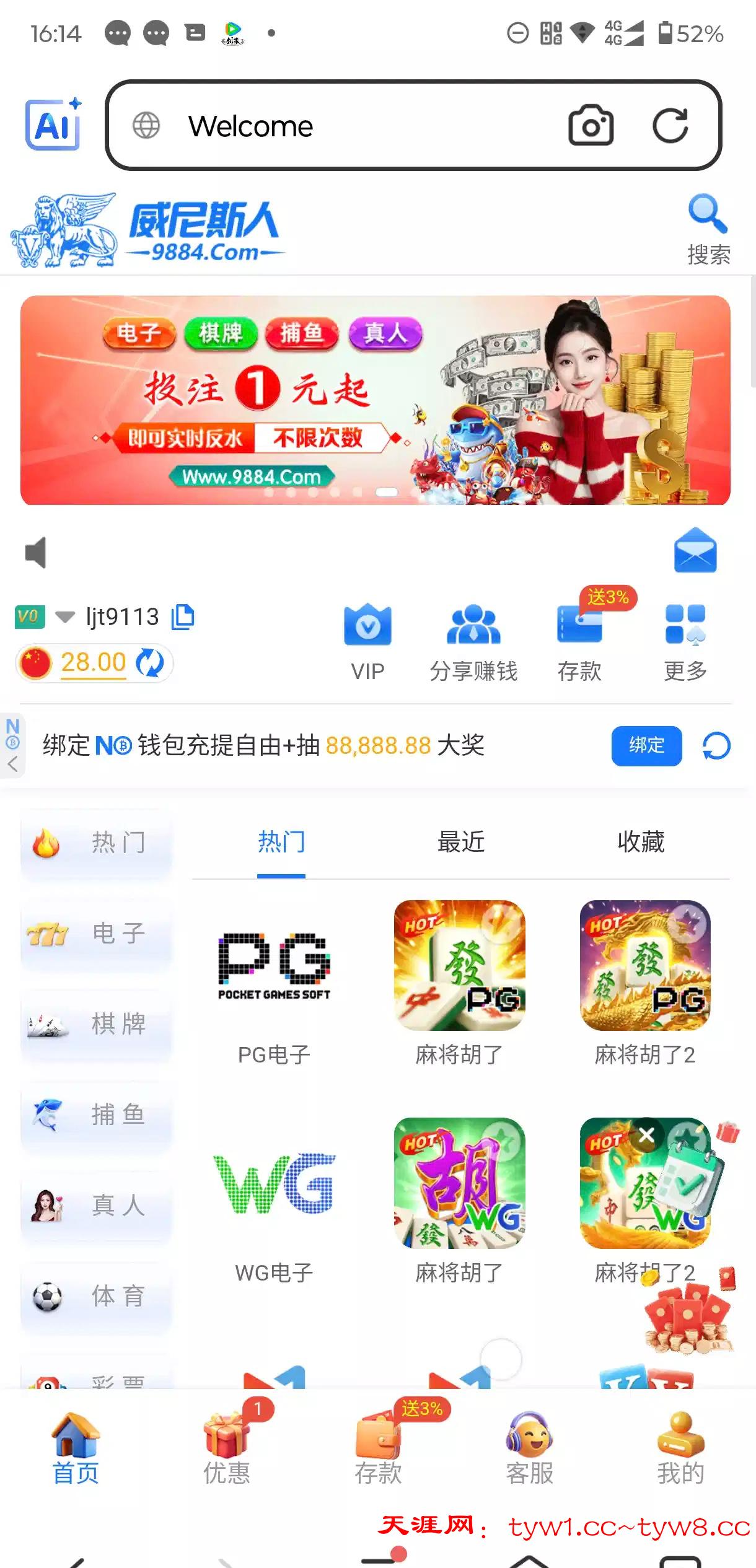The width and height of the screenshot is (756, 1568).
Task: Switch to the 最近 recent tab
Action: pos(461,842)
